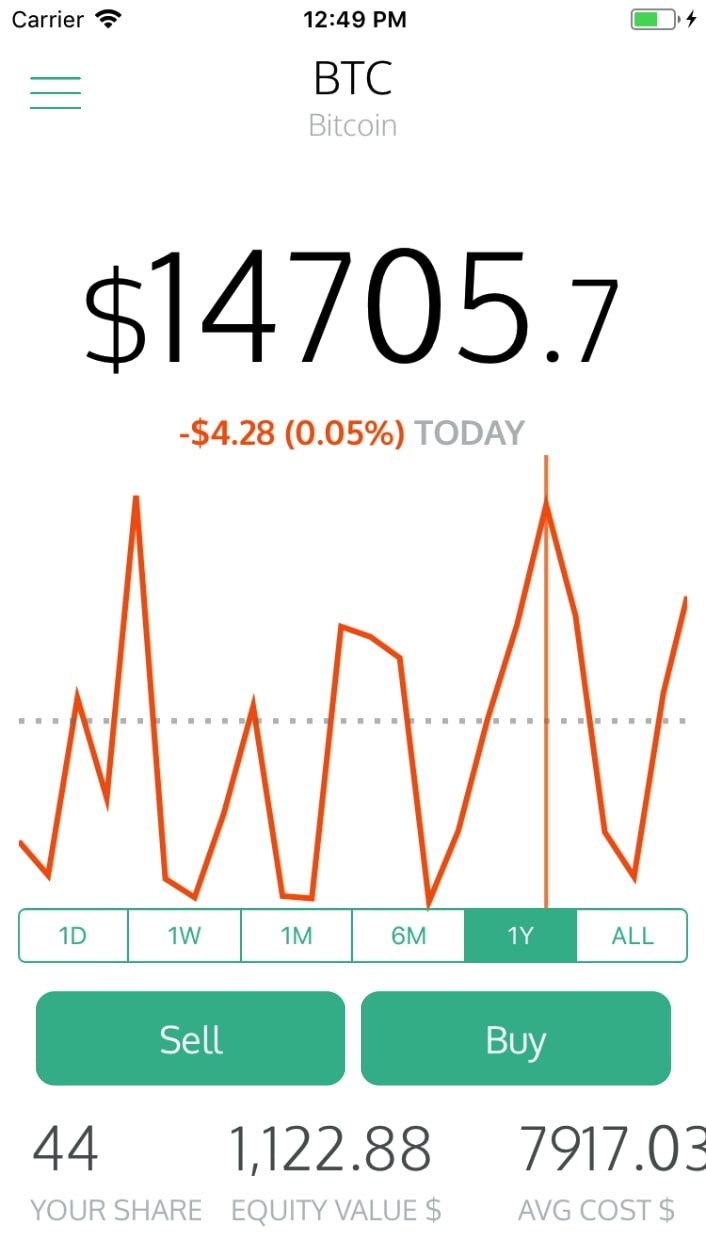Viewport: 706px width, 1257px height.
Task: Show the 1M price history
Action: tap(297, 936)
